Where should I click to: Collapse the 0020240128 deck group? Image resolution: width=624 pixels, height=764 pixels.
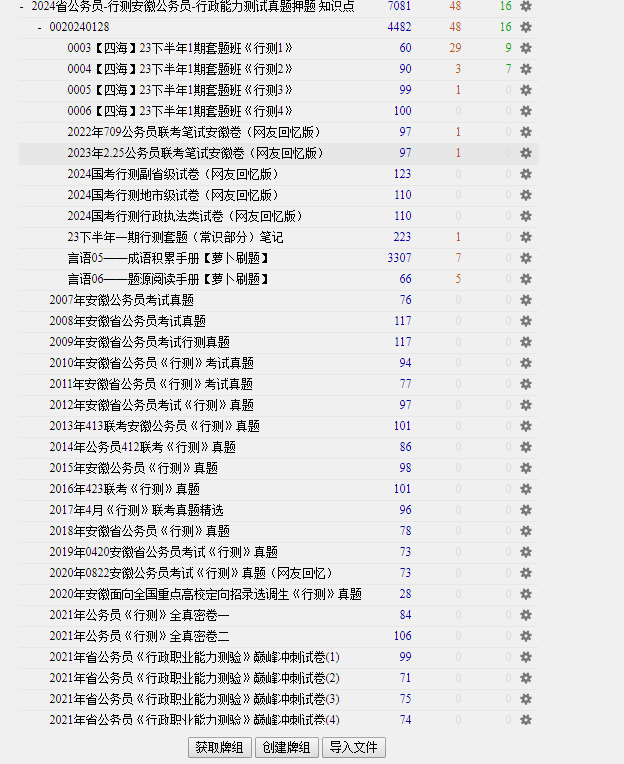[x=39, y=27]
